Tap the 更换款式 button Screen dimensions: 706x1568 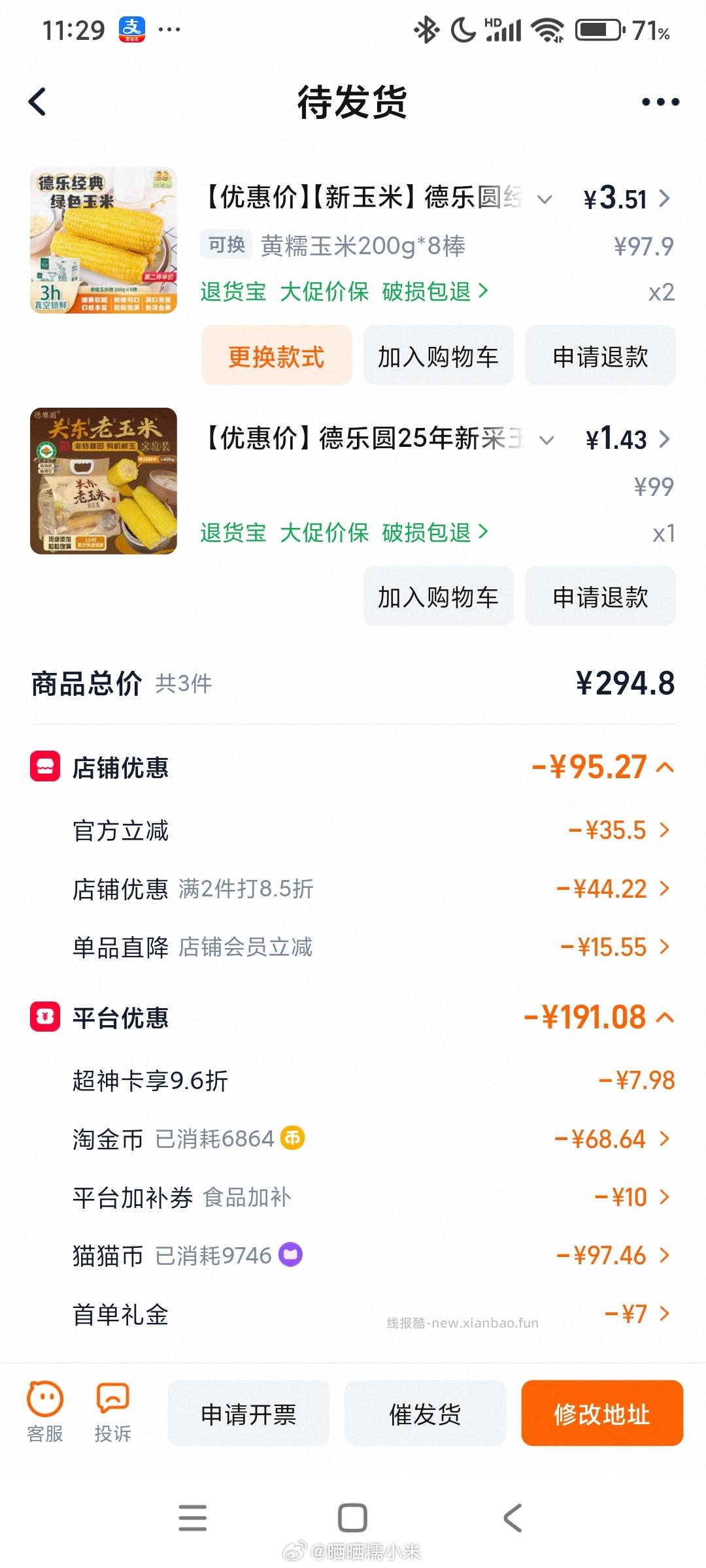click(276, 355)
